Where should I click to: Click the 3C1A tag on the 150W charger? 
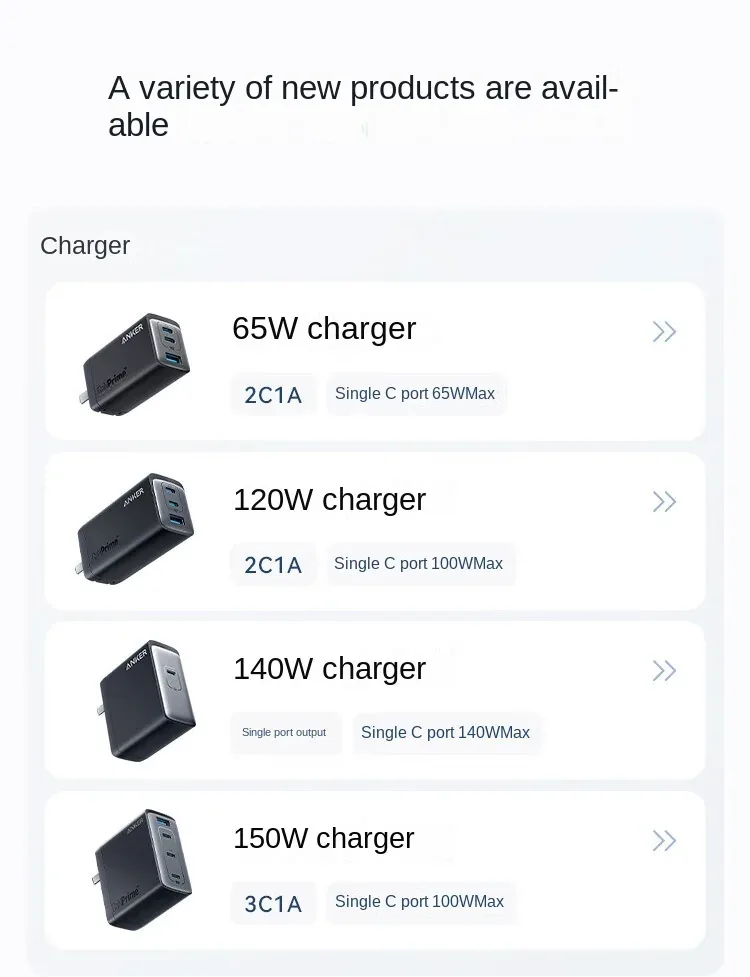273,903
